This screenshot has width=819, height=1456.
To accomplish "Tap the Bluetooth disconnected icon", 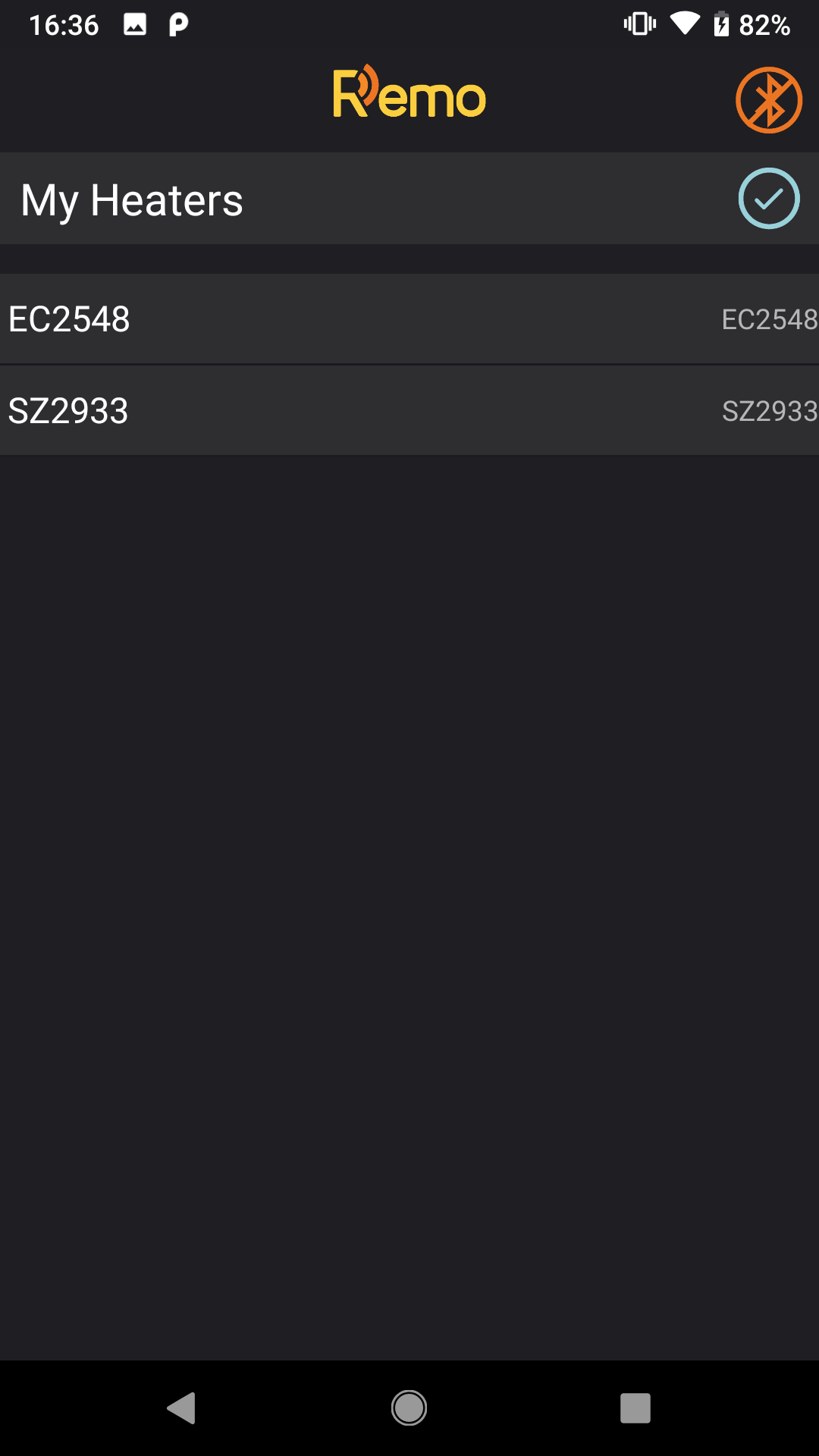I will (768, 100).
